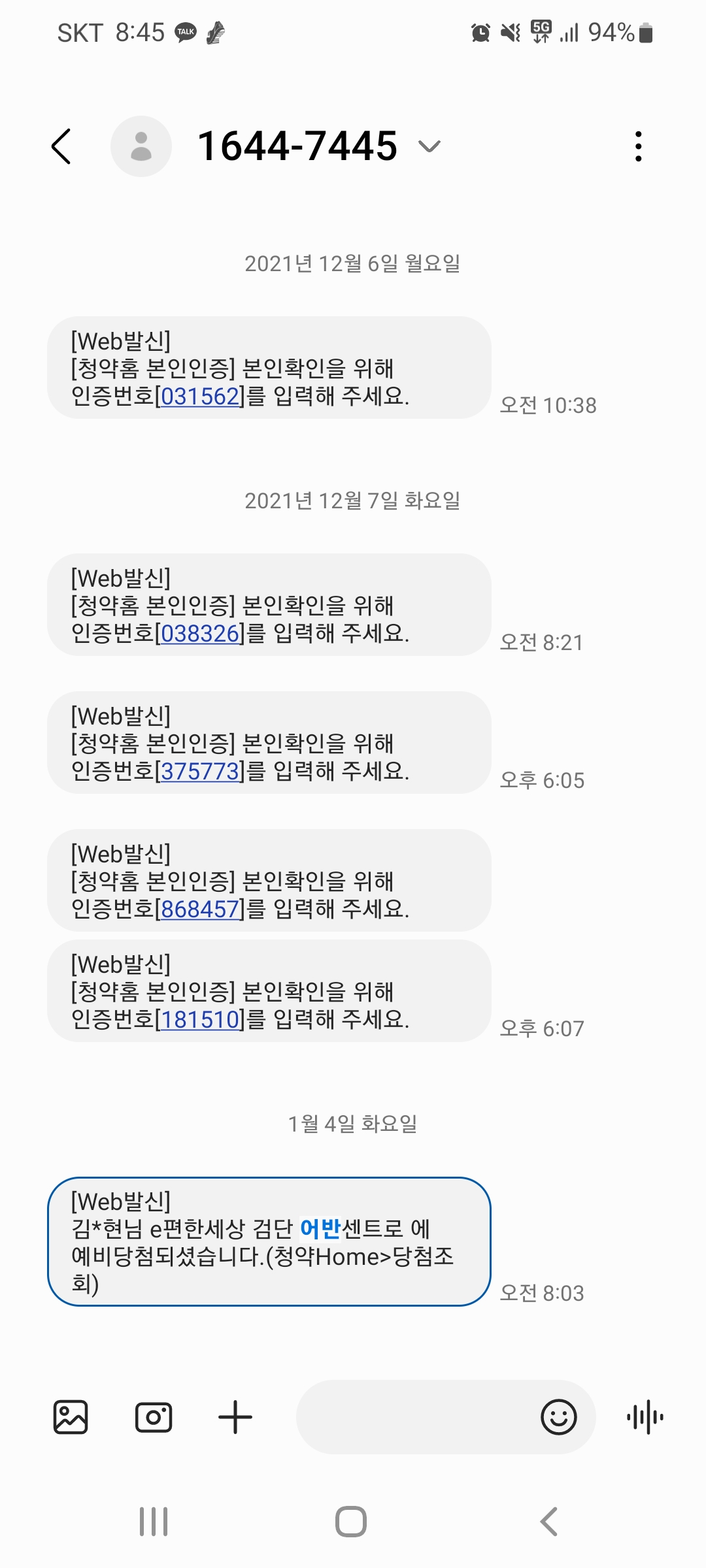Tap the battery level indicator
Image resolution: width=706 pixels, height=1568 pixels.
click(644, 31)
